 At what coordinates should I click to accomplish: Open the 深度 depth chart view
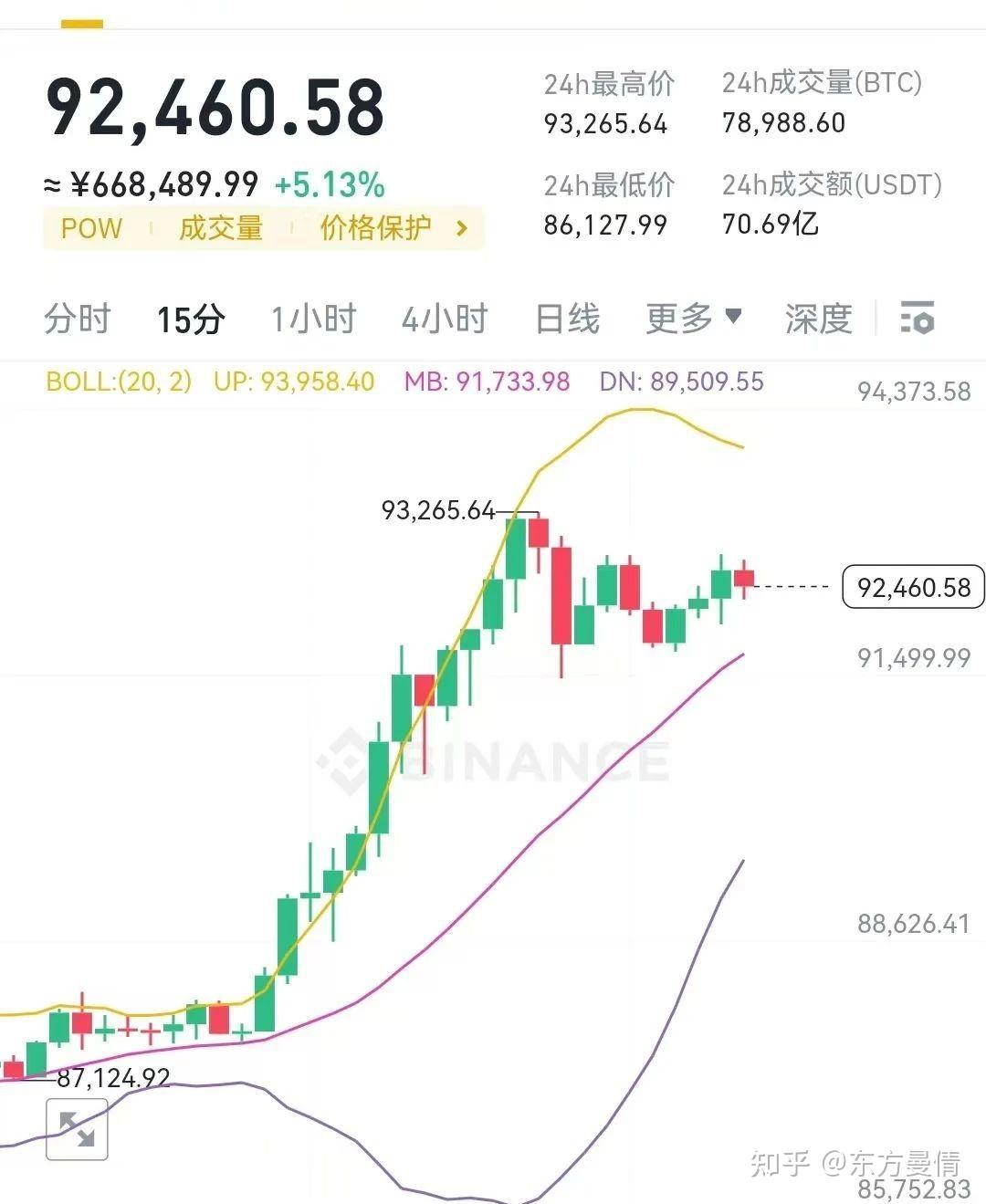tap(815, 319)
